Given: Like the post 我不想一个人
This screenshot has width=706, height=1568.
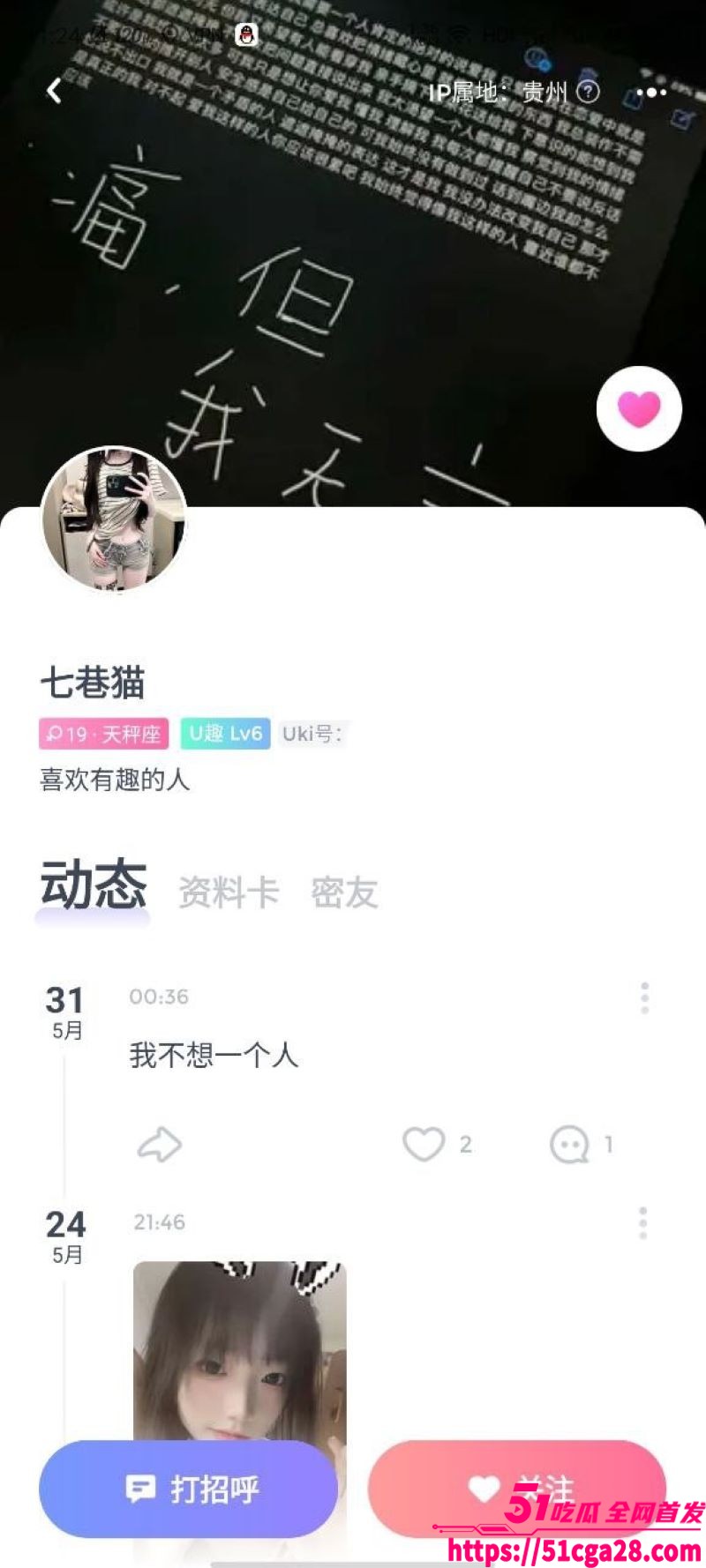Looking at the screenshot, I should (x=424, y=1145).
